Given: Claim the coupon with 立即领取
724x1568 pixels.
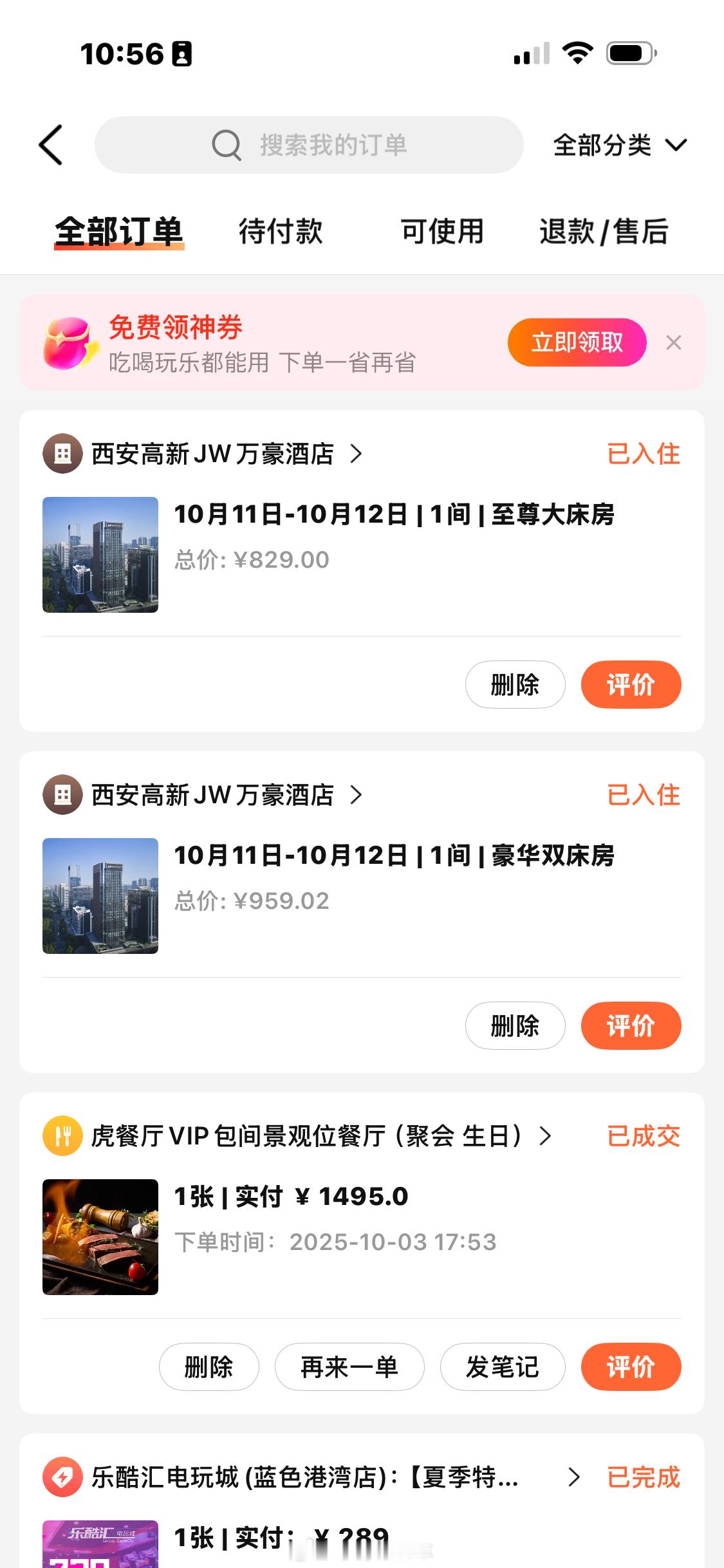Looking at the screenshot, I should [x=577, y=342].
